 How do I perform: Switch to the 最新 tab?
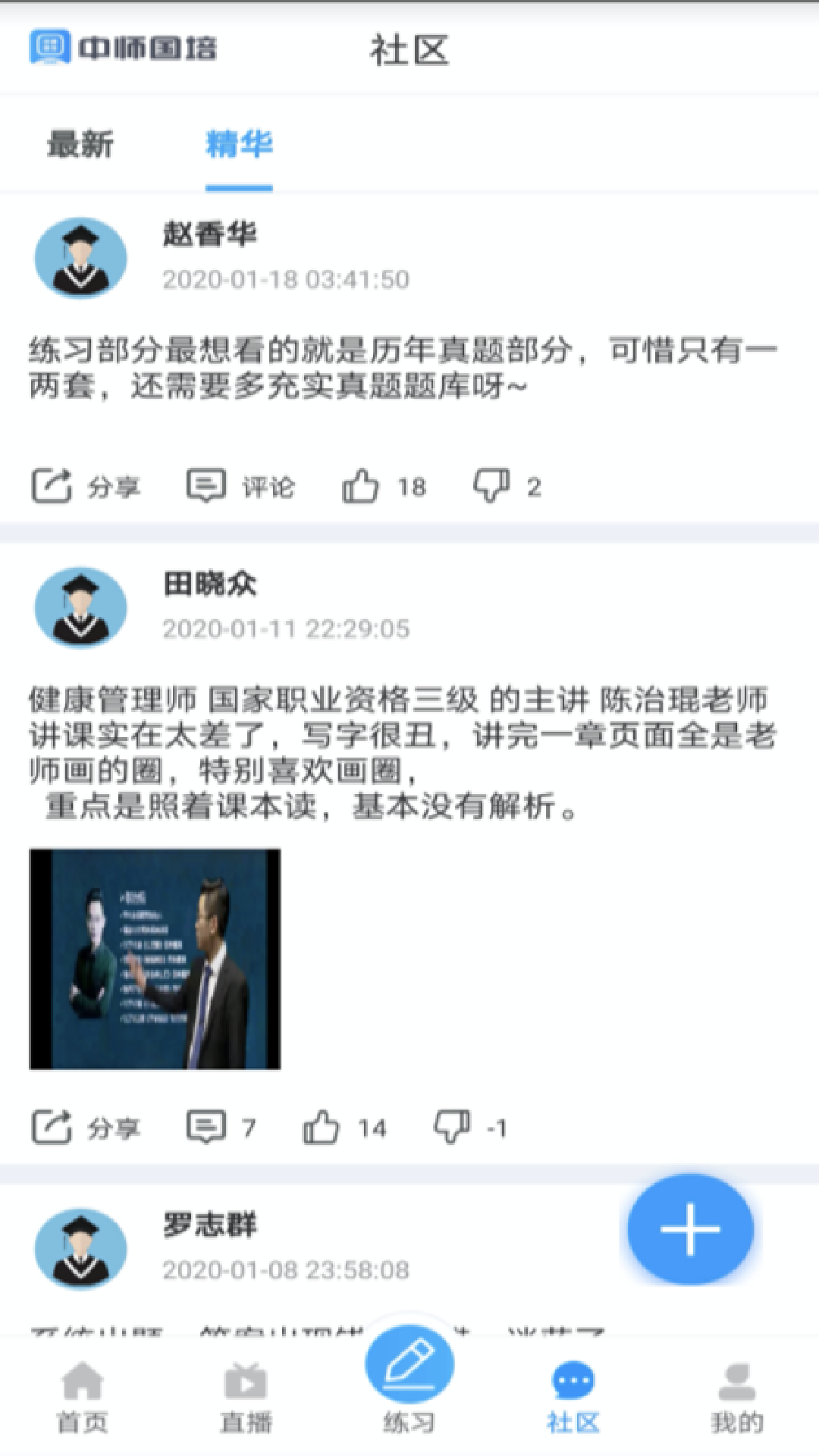[x=80, y=144]
